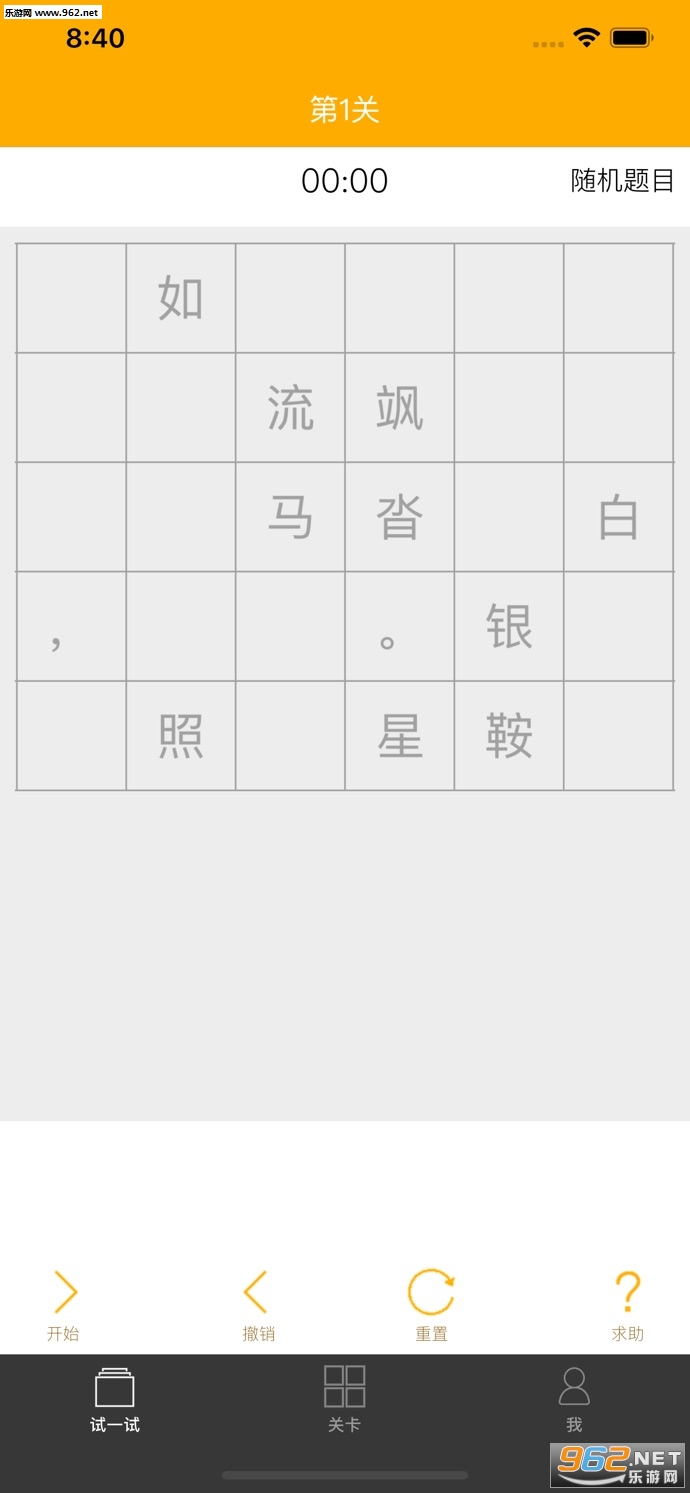This screenshot has width=690, height=1493.
Task: Tap the 照 character cell
Action: 181,736
